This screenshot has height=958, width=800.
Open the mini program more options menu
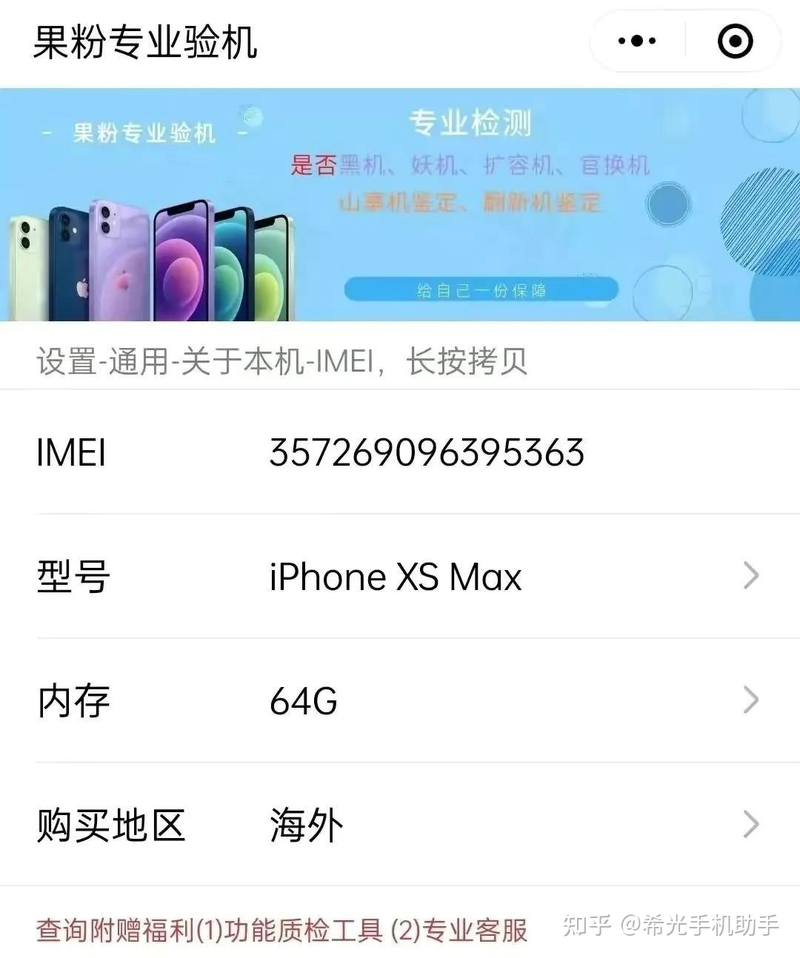coord(637,41)
